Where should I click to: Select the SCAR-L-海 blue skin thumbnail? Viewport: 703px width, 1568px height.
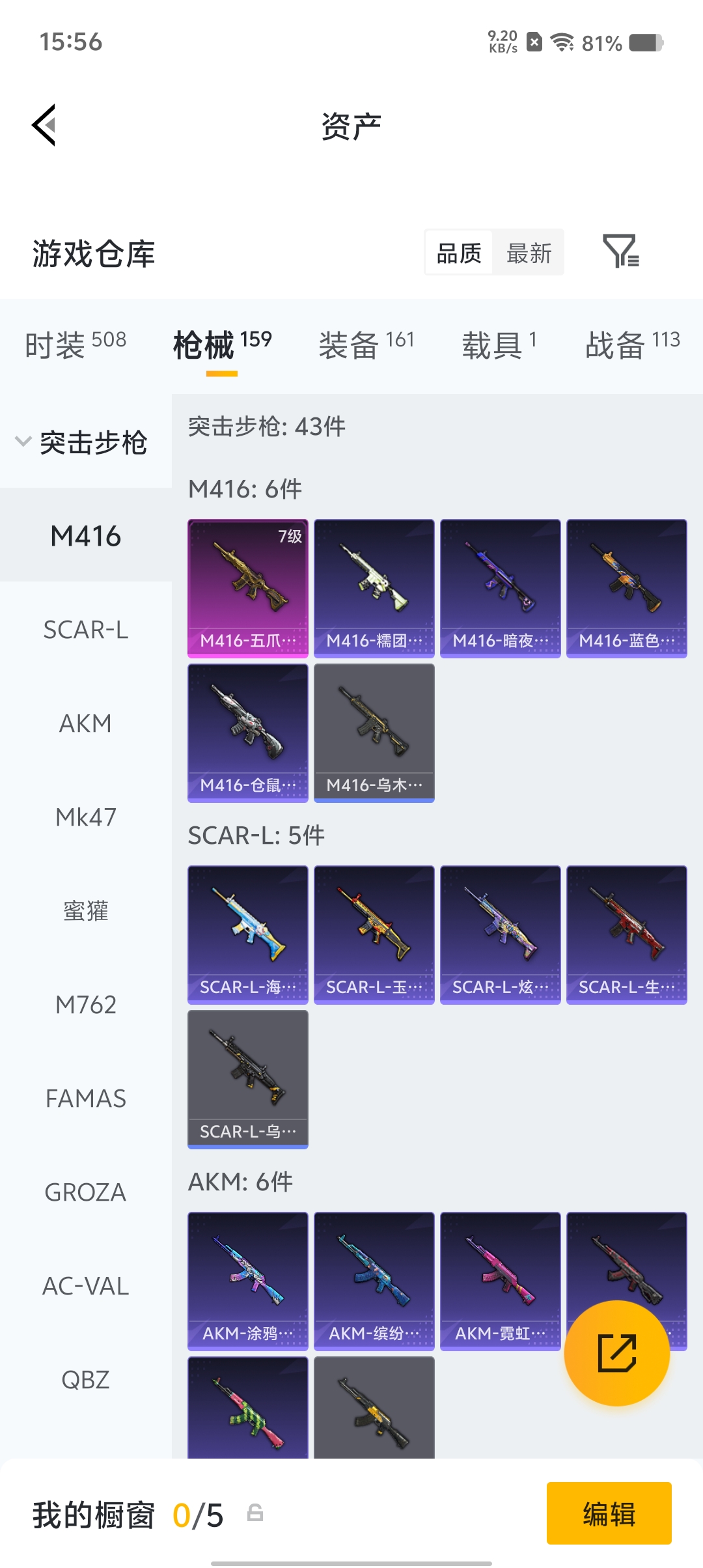point(247,928)
